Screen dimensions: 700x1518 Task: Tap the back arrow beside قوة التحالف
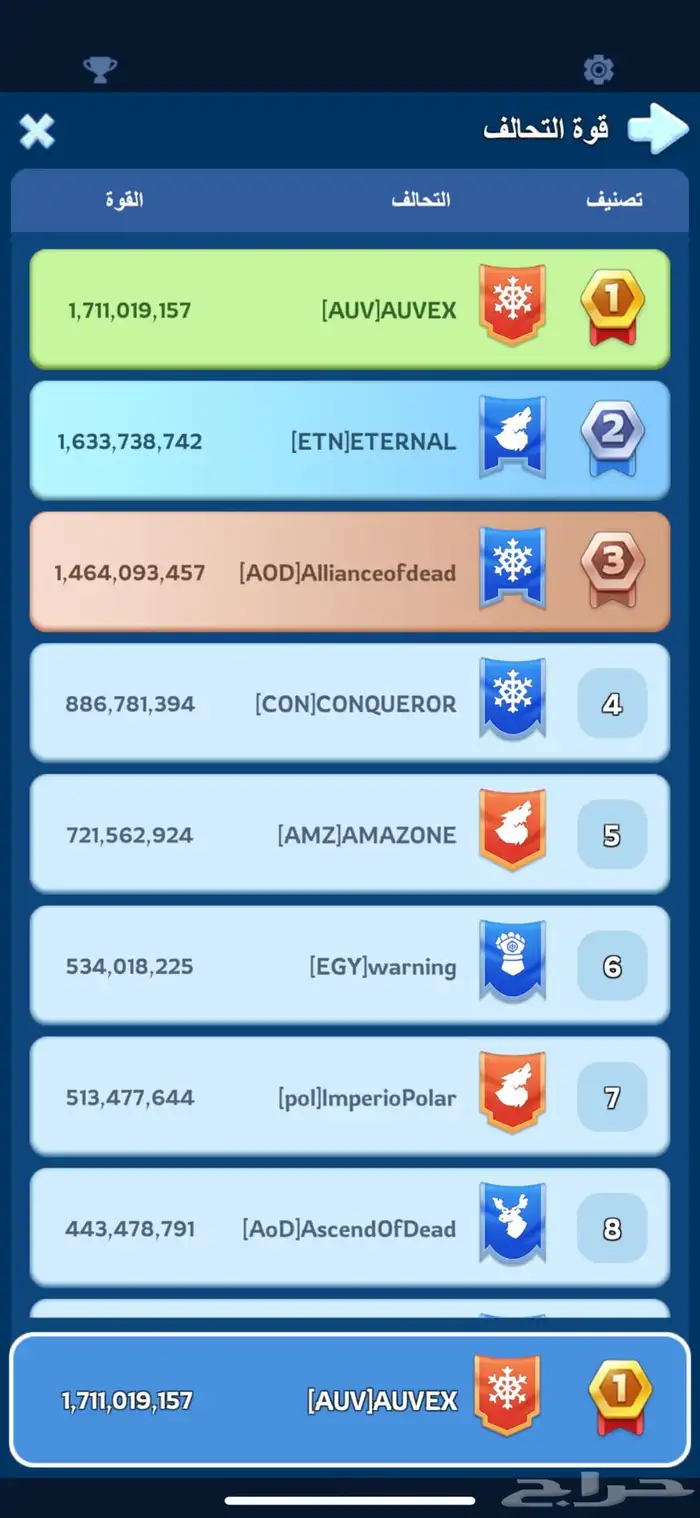(657, 130)
